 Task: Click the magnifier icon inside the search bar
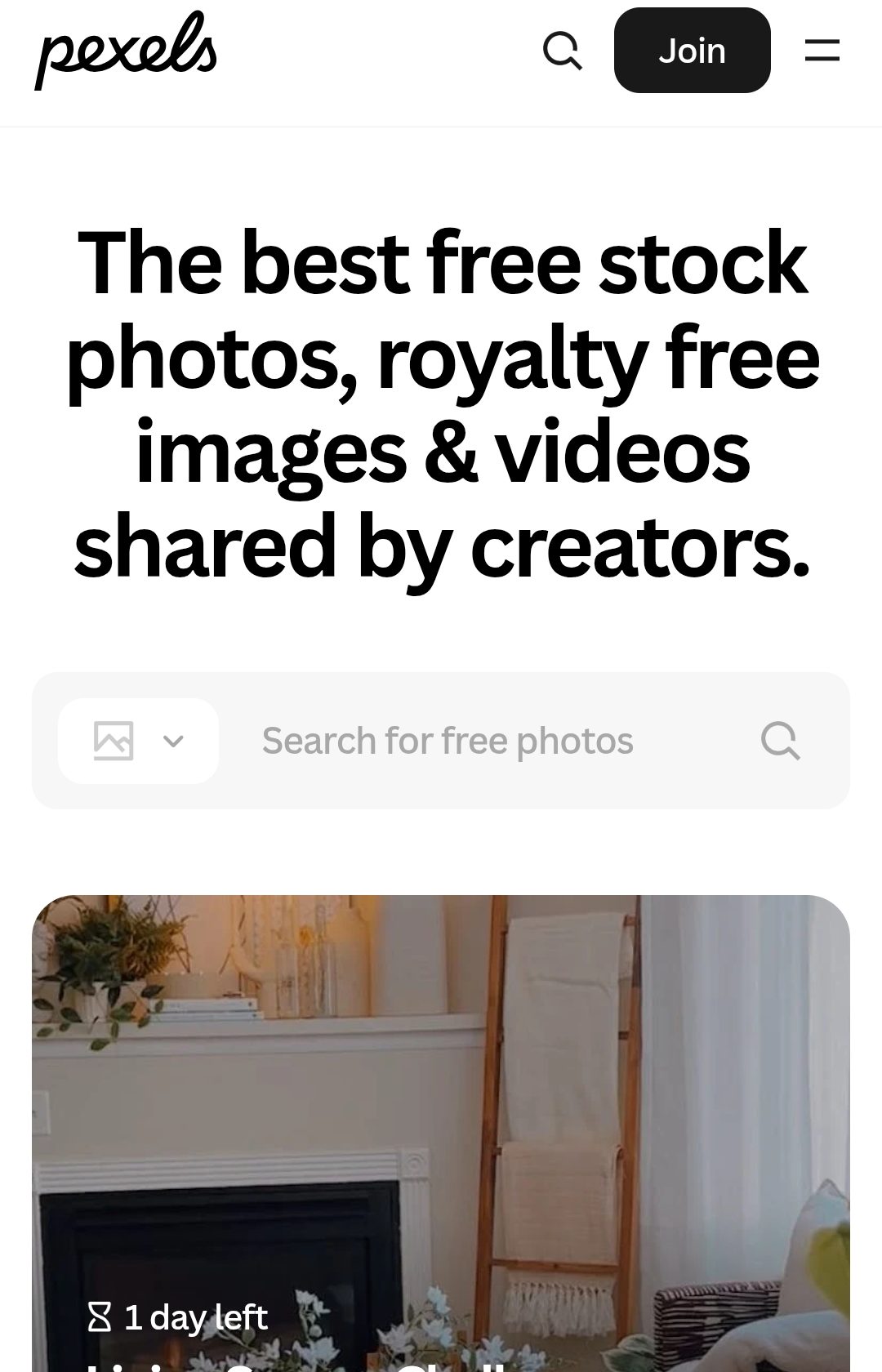[782, 740]
